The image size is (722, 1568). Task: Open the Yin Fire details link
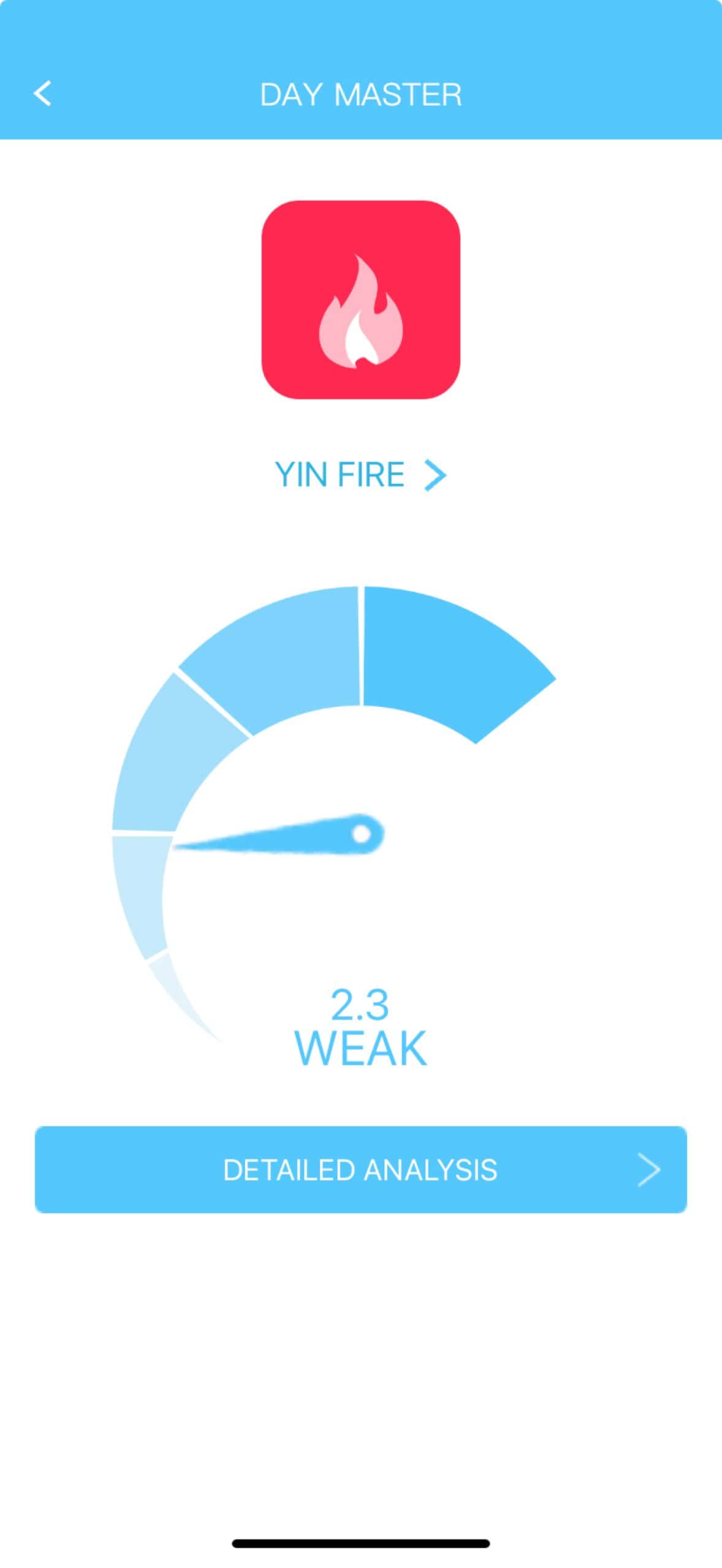point(360,475)
